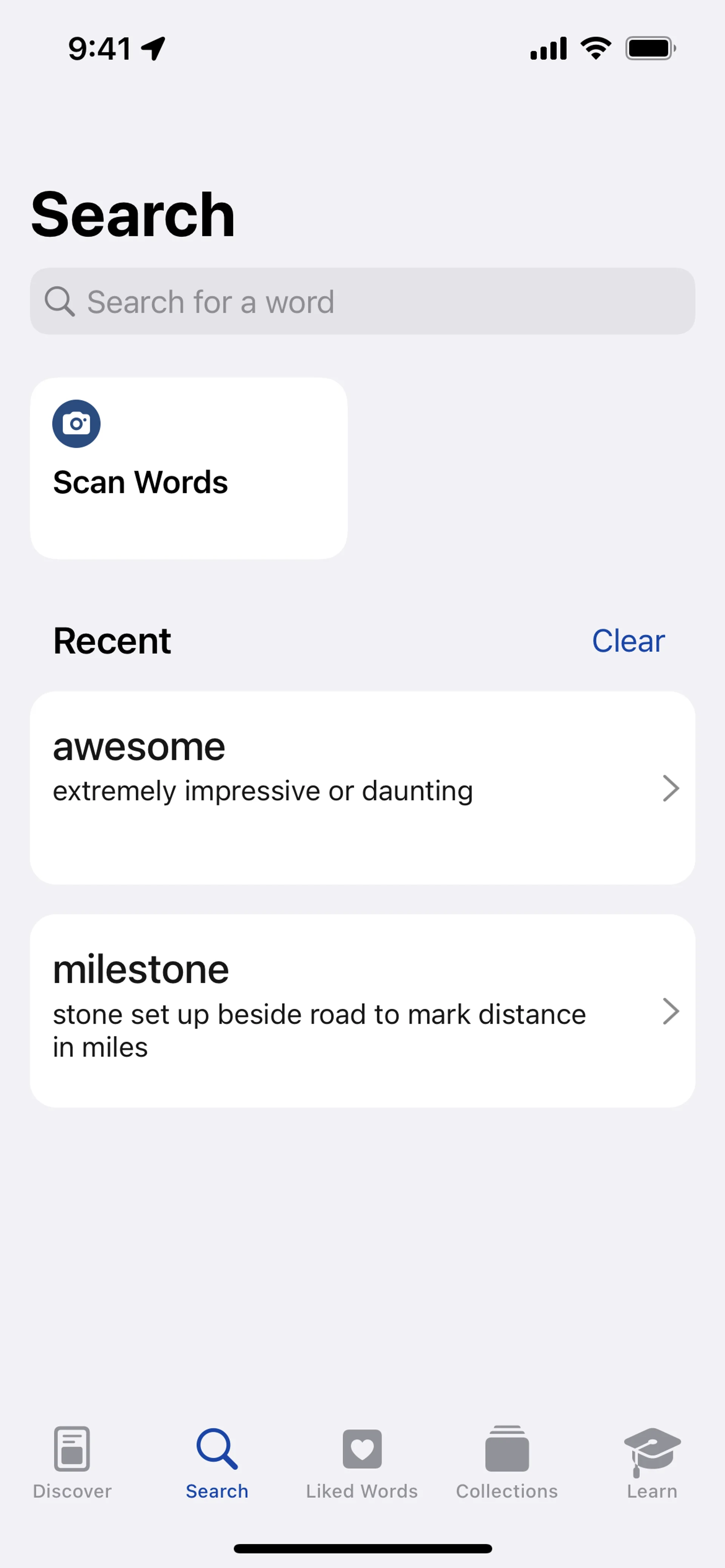View the milestone definition
This screenshot has height=1568, width=725.
click(362, 1011)
